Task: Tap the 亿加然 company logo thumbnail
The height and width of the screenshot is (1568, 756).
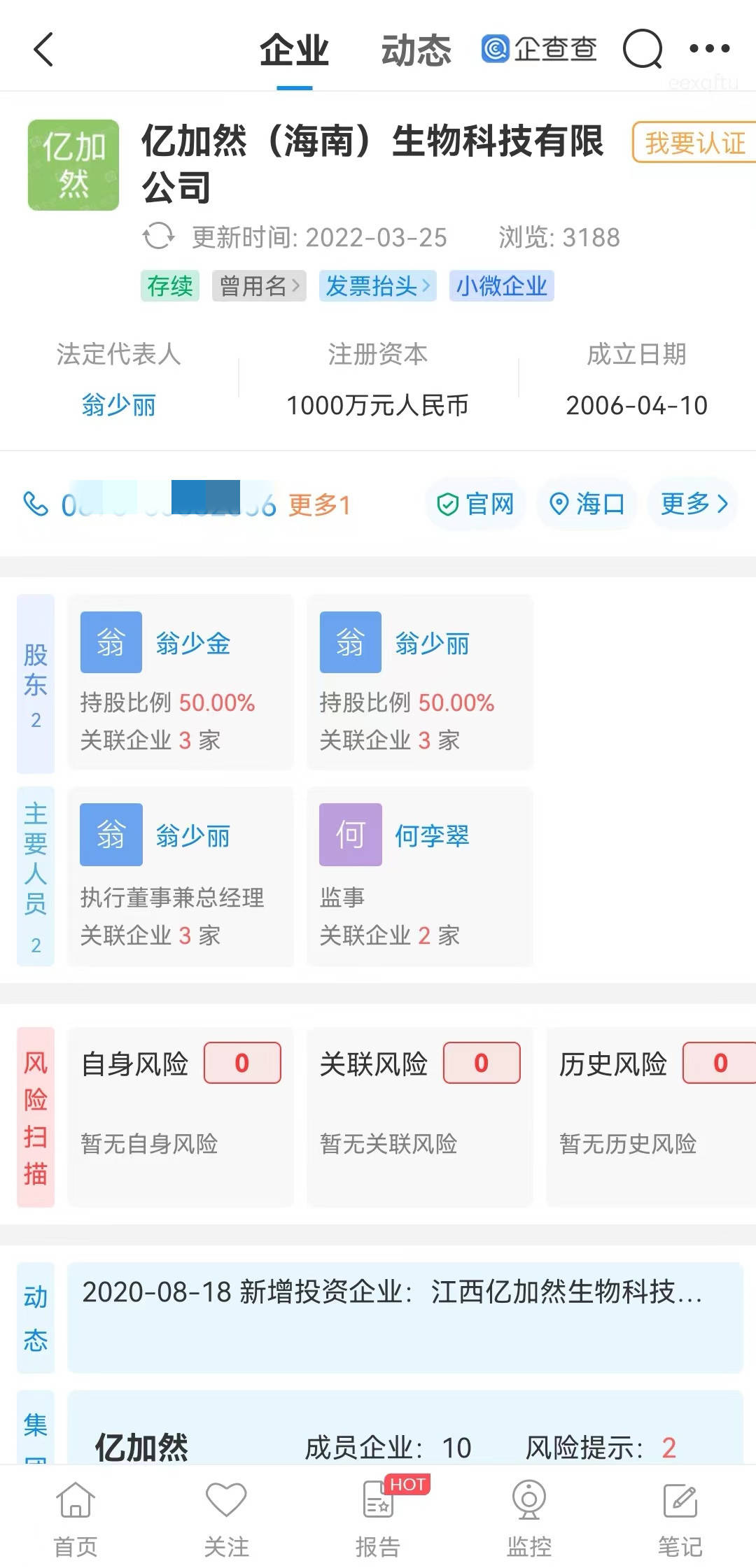Action: point(73,164)
